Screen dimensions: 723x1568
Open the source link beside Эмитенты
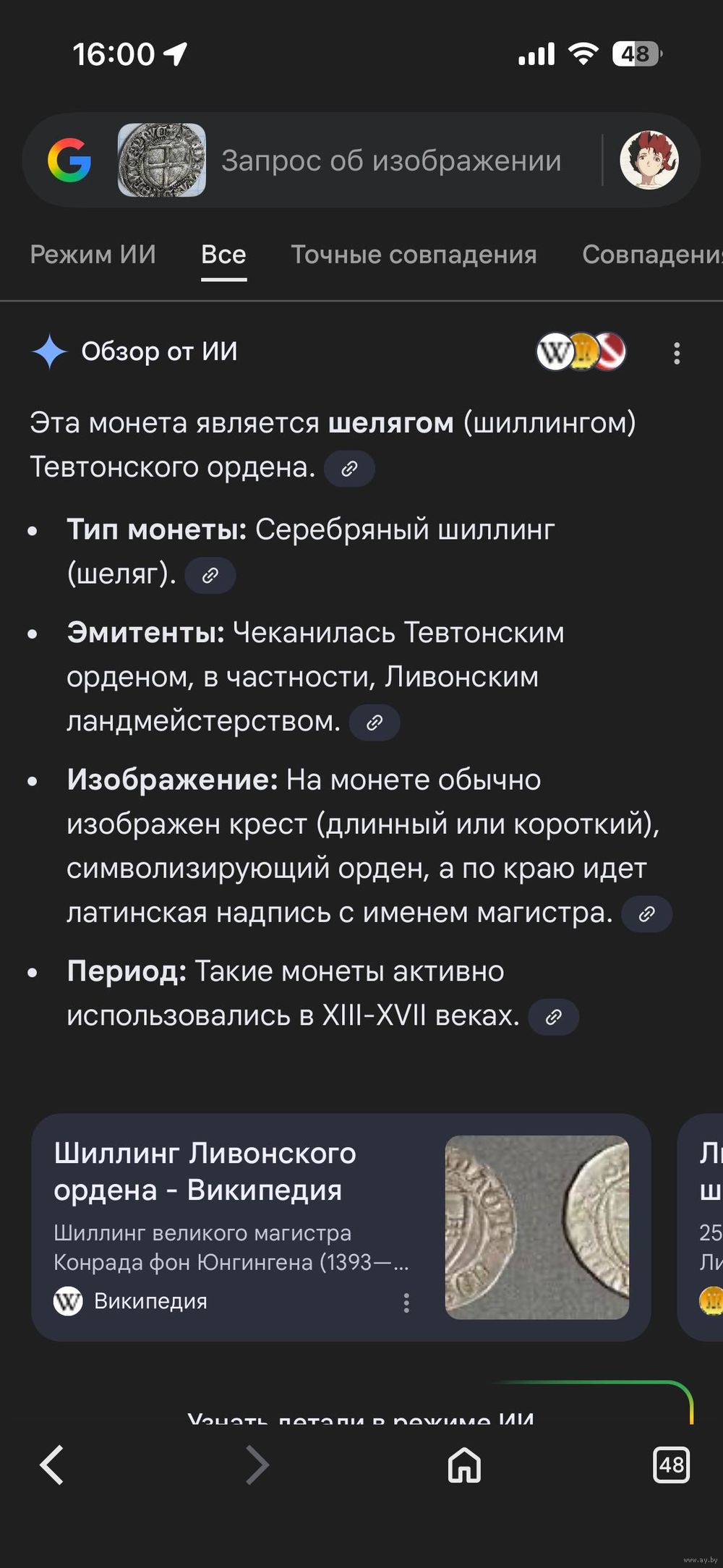tap(375, 723)
